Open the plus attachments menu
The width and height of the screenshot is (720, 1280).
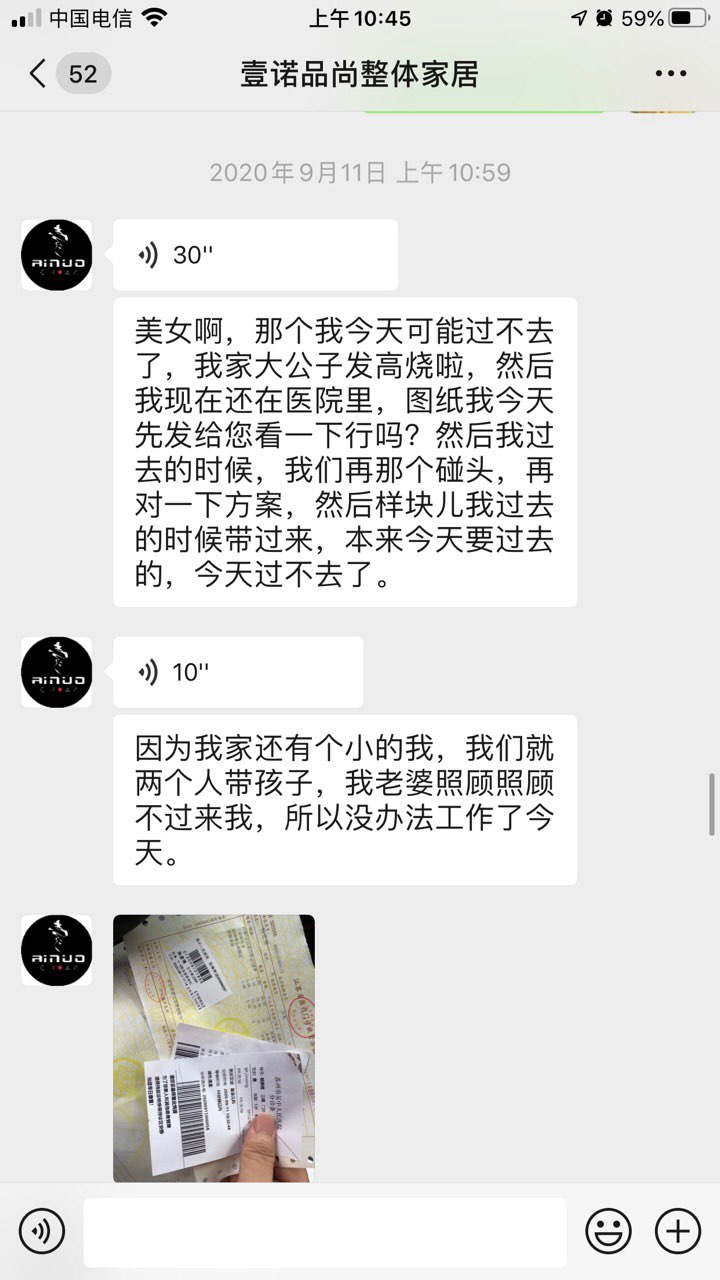click(x=677, y=1231)
